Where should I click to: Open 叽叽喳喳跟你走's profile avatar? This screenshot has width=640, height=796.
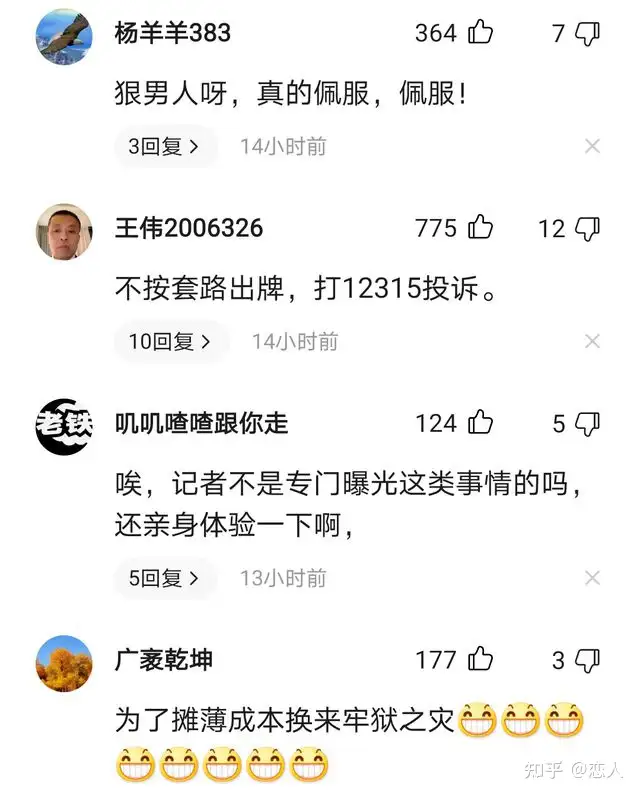pos(64,427)
